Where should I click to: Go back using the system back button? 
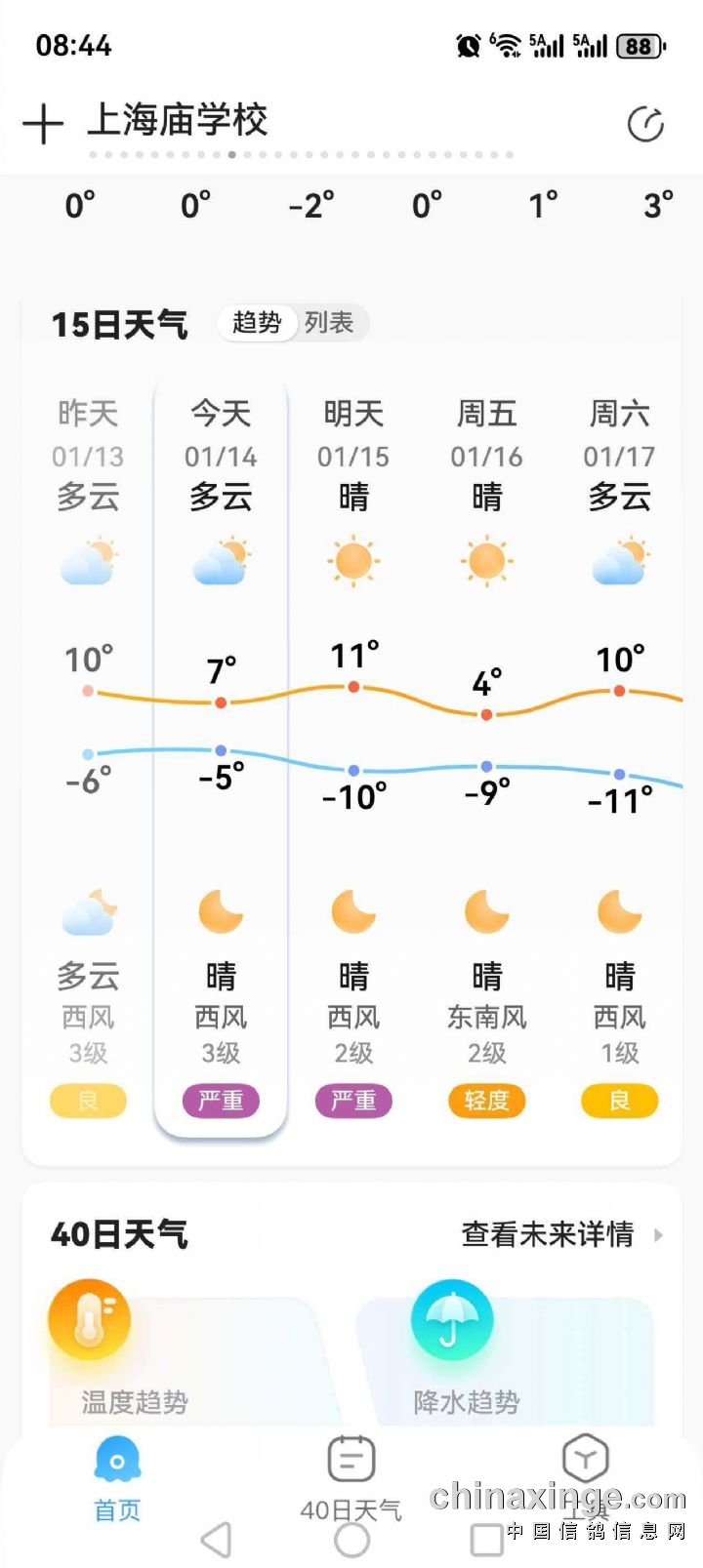(216, 1541)
